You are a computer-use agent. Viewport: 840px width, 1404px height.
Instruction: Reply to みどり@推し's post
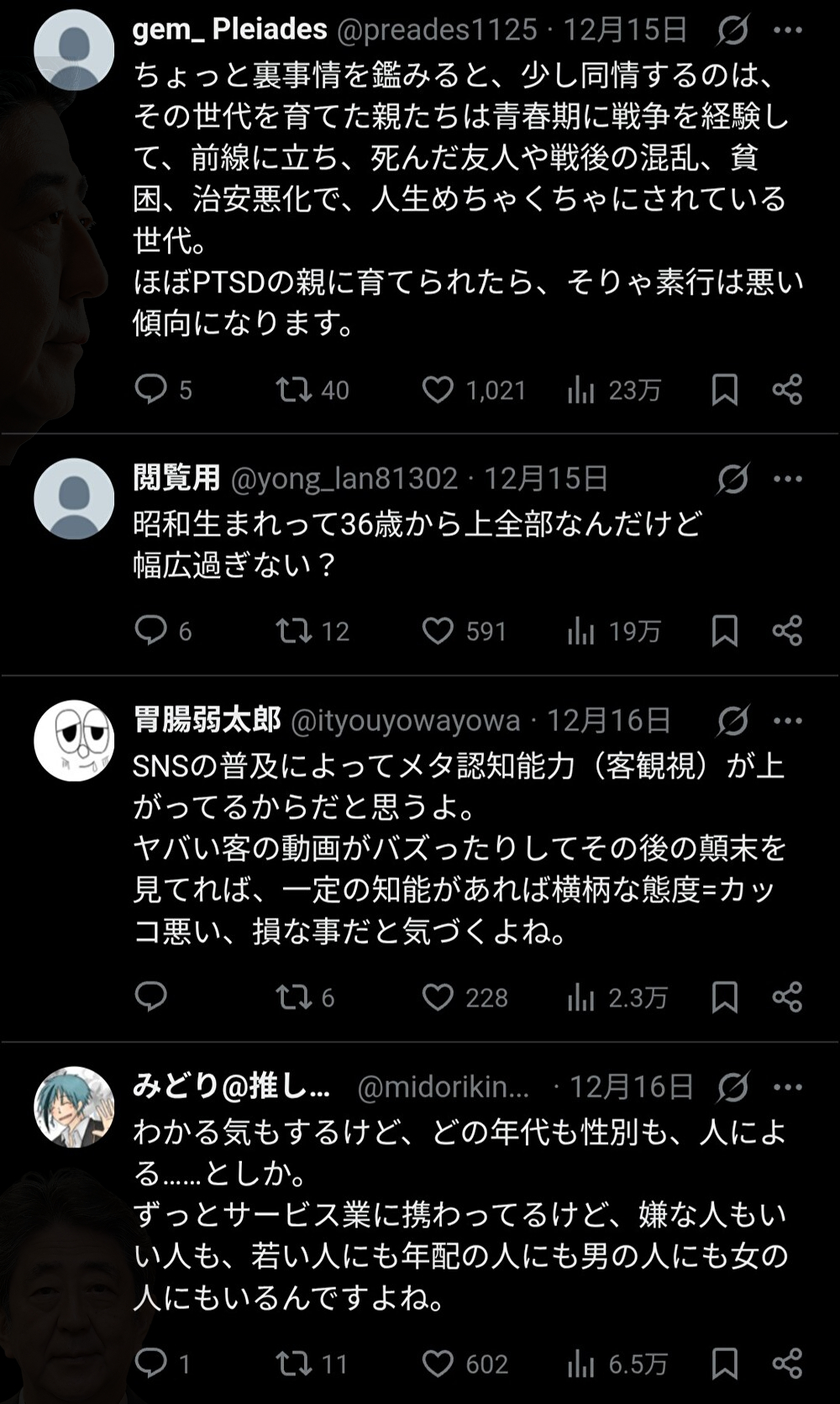point(151,1364)
